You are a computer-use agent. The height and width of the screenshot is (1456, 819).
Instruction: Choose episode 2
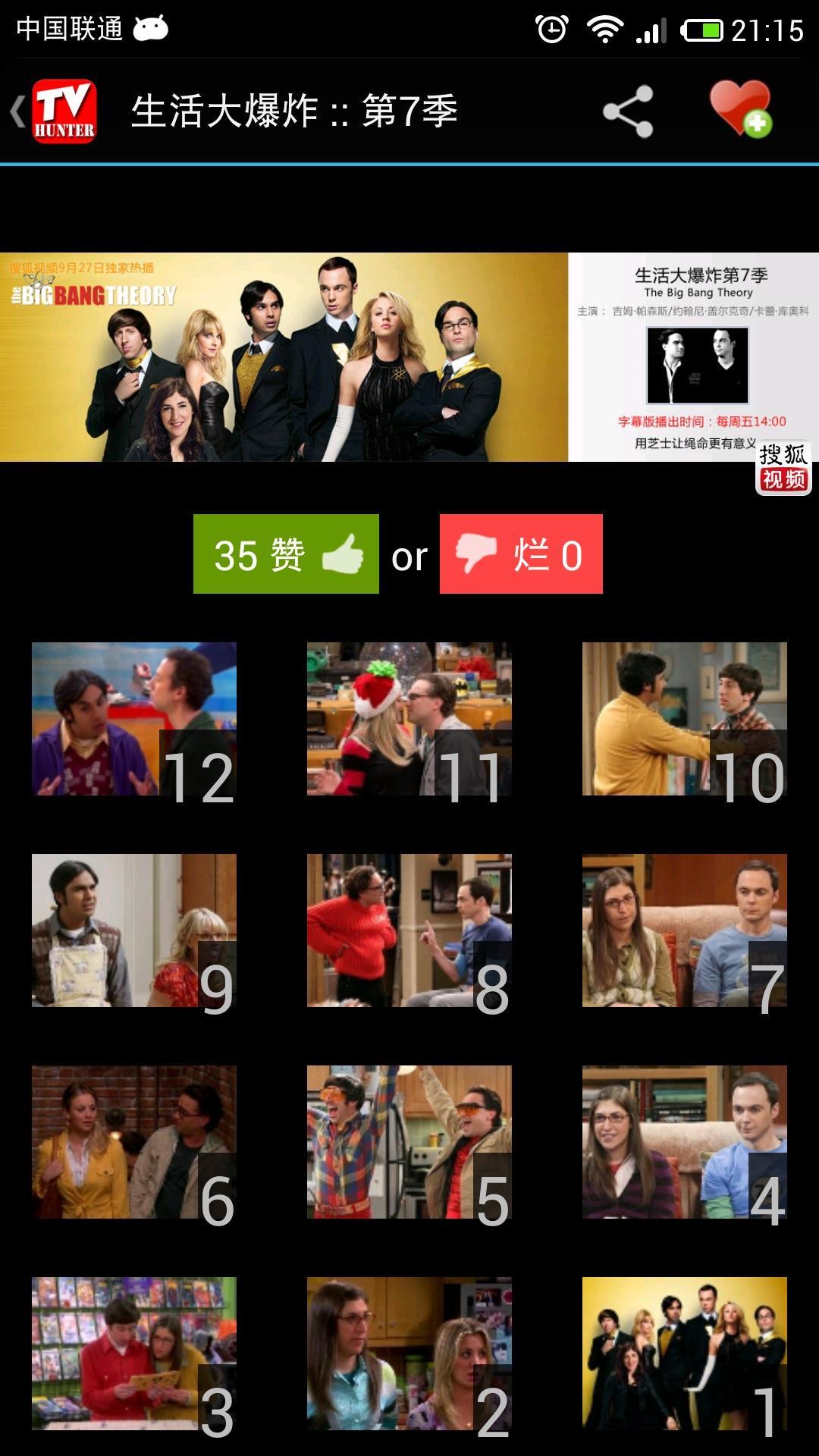coord(409,1354)
